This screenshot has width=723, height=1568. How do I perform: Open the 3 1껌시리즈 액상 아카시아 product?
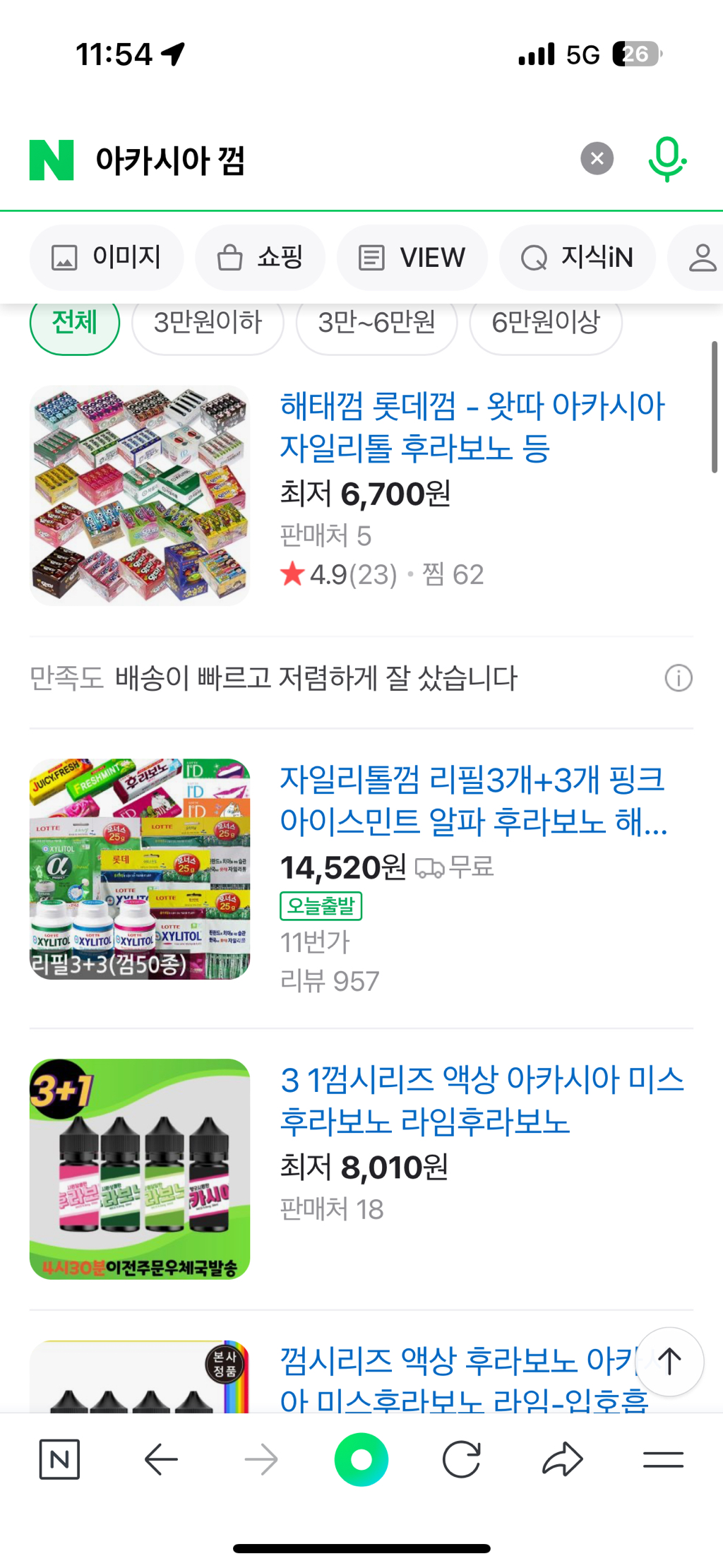pos(482,1100)
